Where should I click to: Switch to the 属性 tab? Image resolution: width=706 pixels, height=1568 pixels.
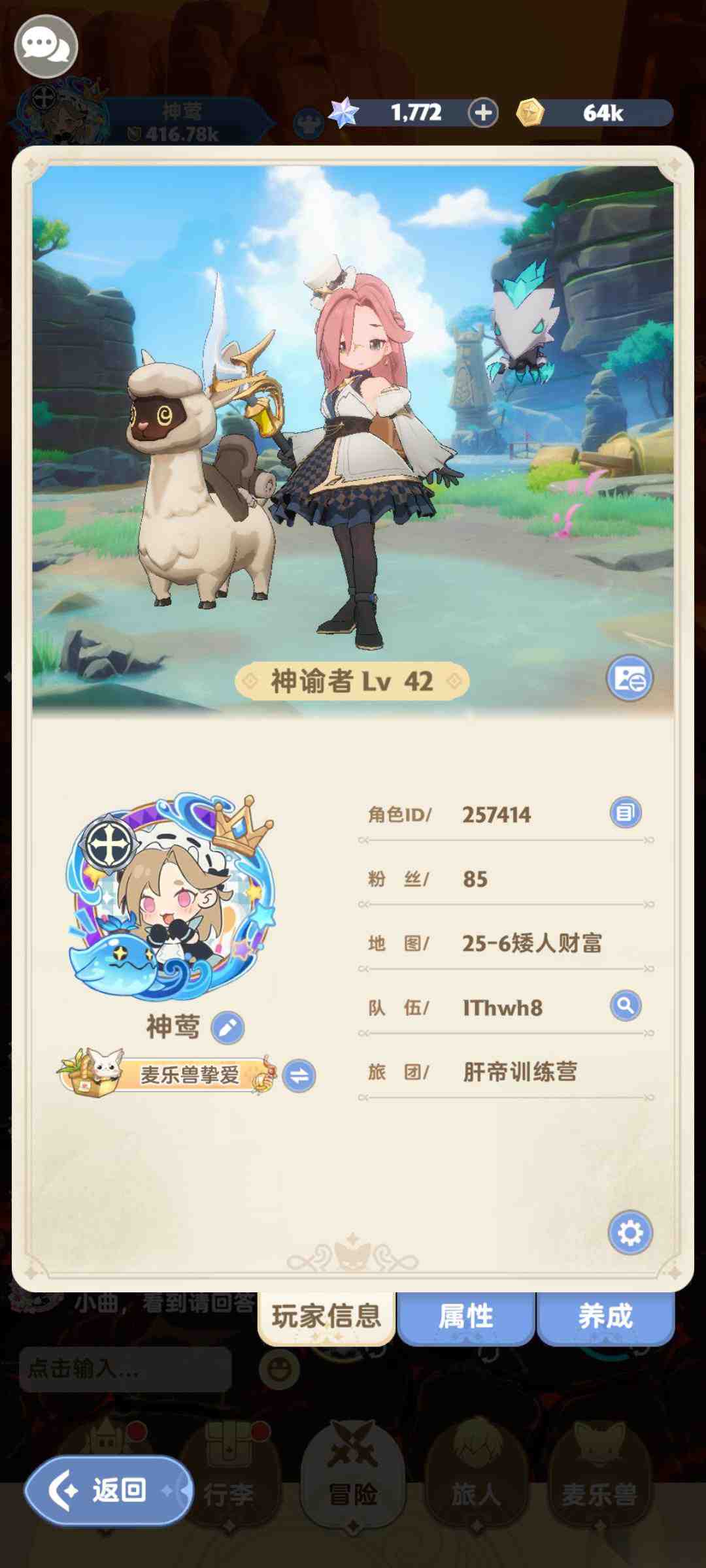465,1316
